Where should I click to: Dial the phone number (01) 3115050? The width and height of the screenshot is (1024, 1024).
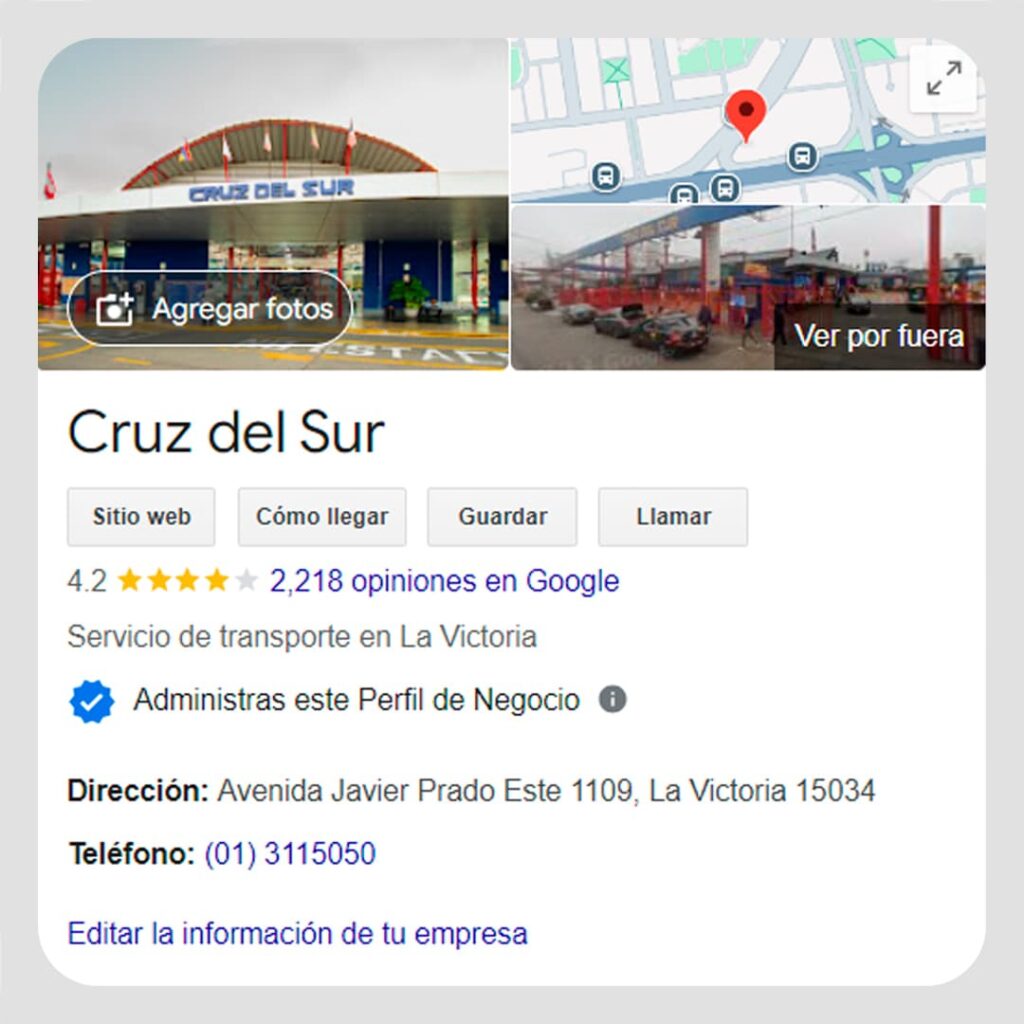pos(290,854)
